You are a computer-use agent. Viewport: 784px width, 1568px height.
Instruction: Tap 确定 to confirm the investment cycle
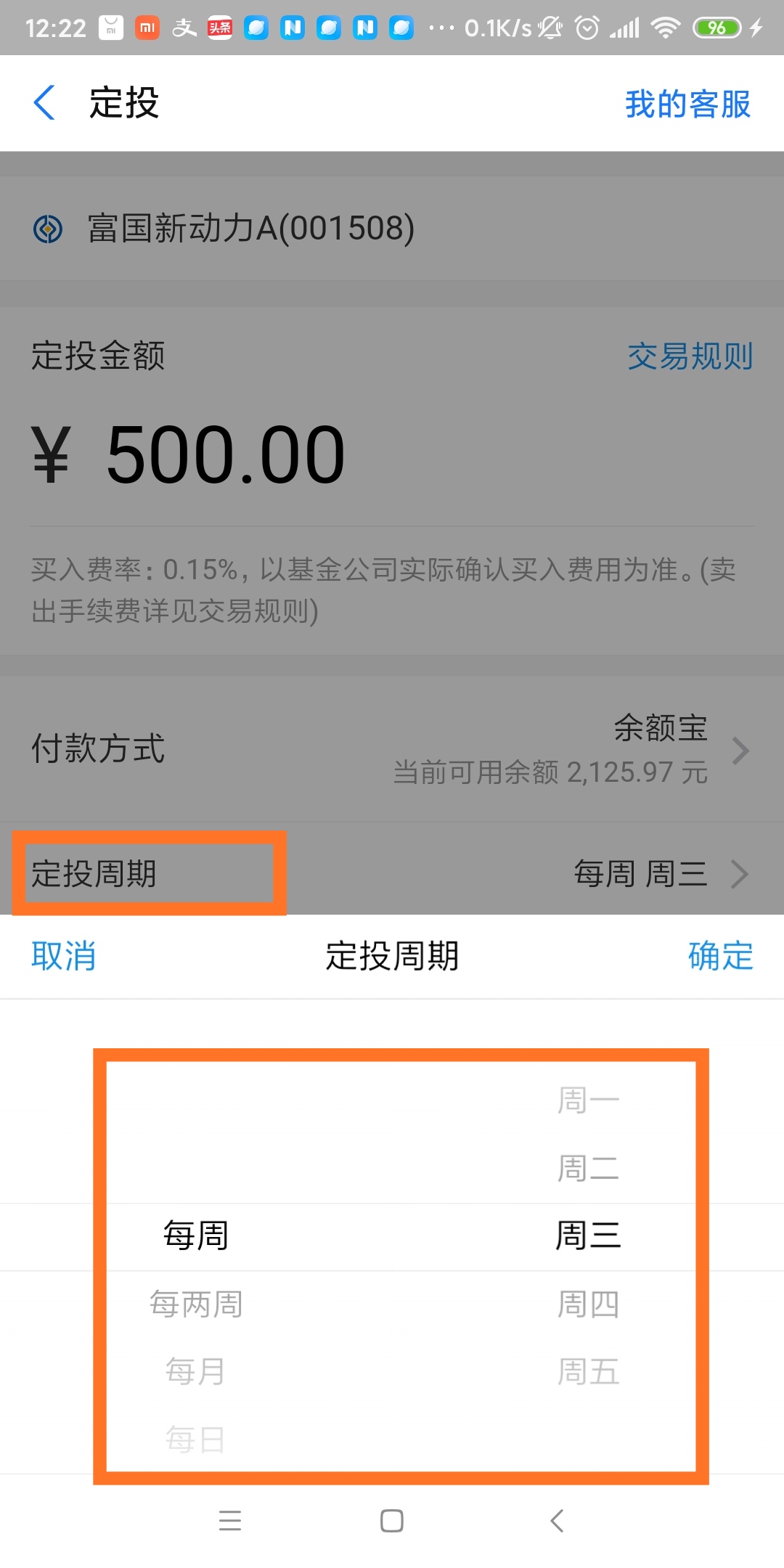[x=719, y=957]
